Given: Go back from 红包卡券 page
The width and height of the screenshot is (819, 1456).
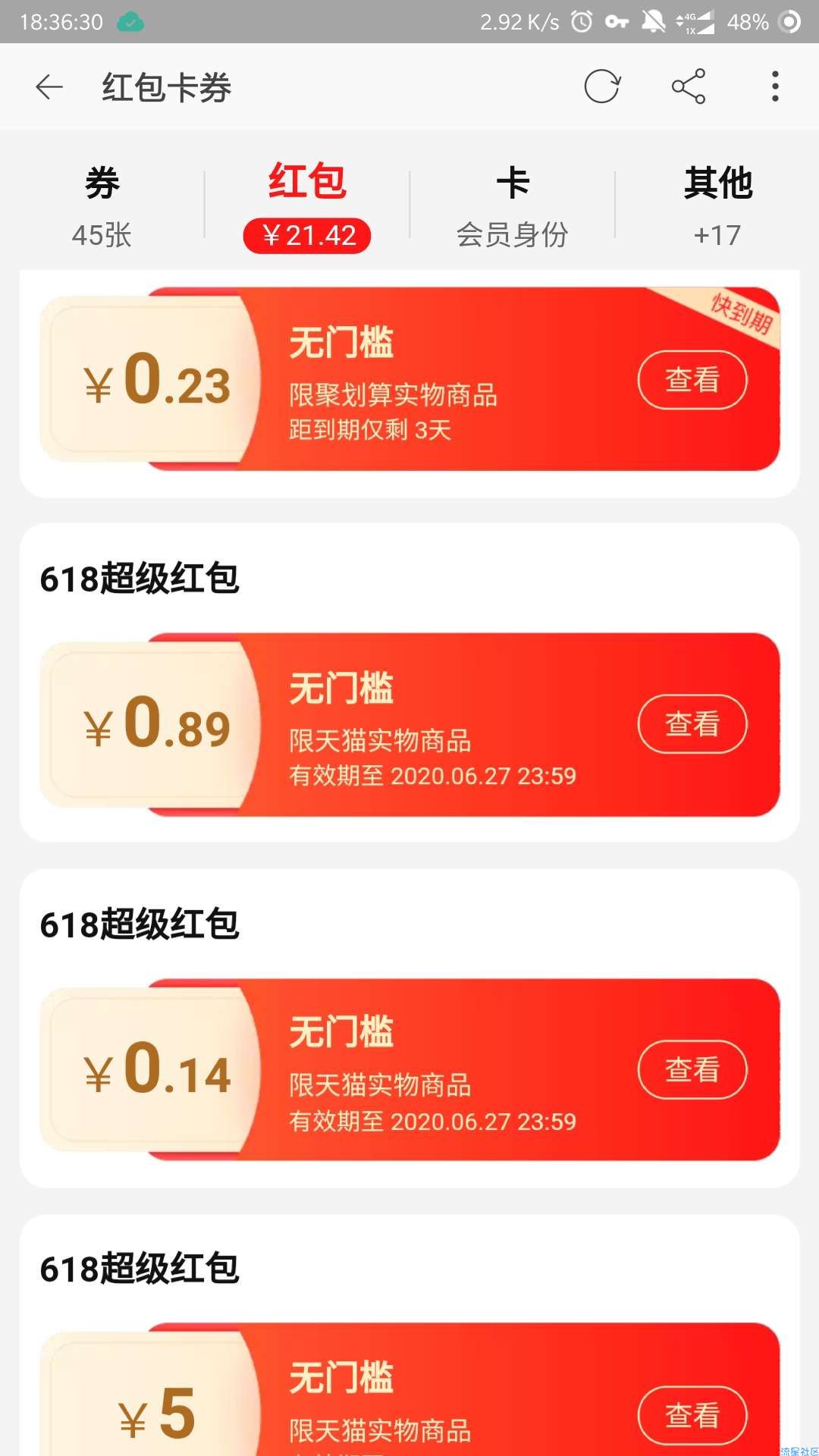Looking at the screenshot, I should point(49,87).
